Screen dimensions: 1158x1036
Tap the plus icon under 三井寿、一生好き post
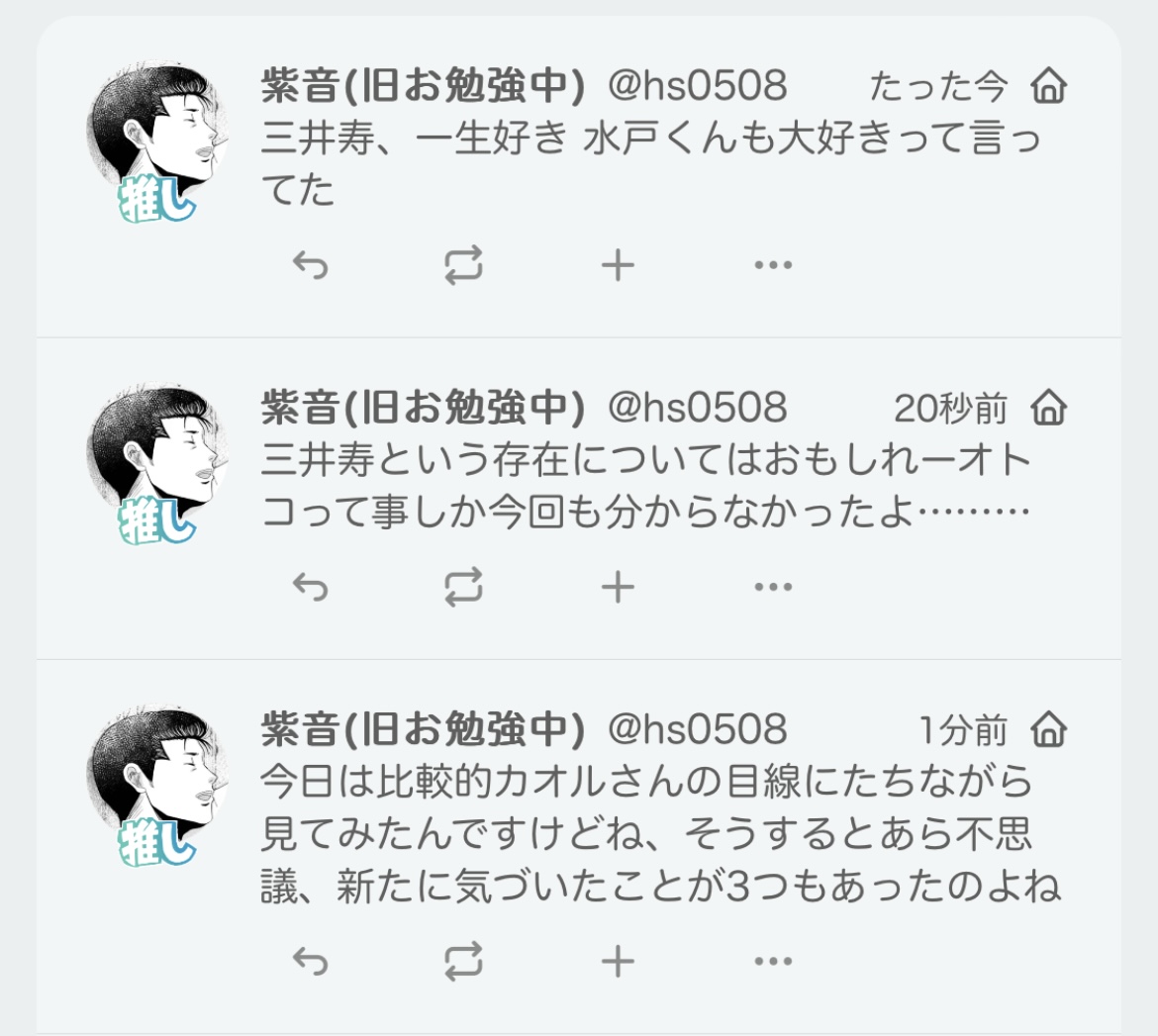tap(618, 265)
